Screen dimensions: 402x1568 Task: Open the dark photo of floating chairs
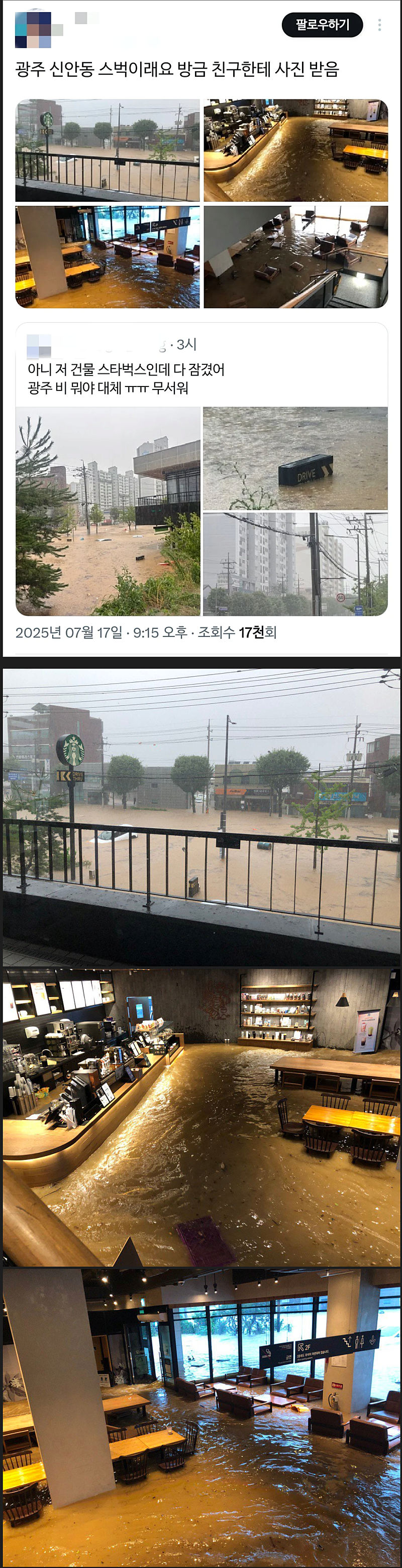coord(295,257)
